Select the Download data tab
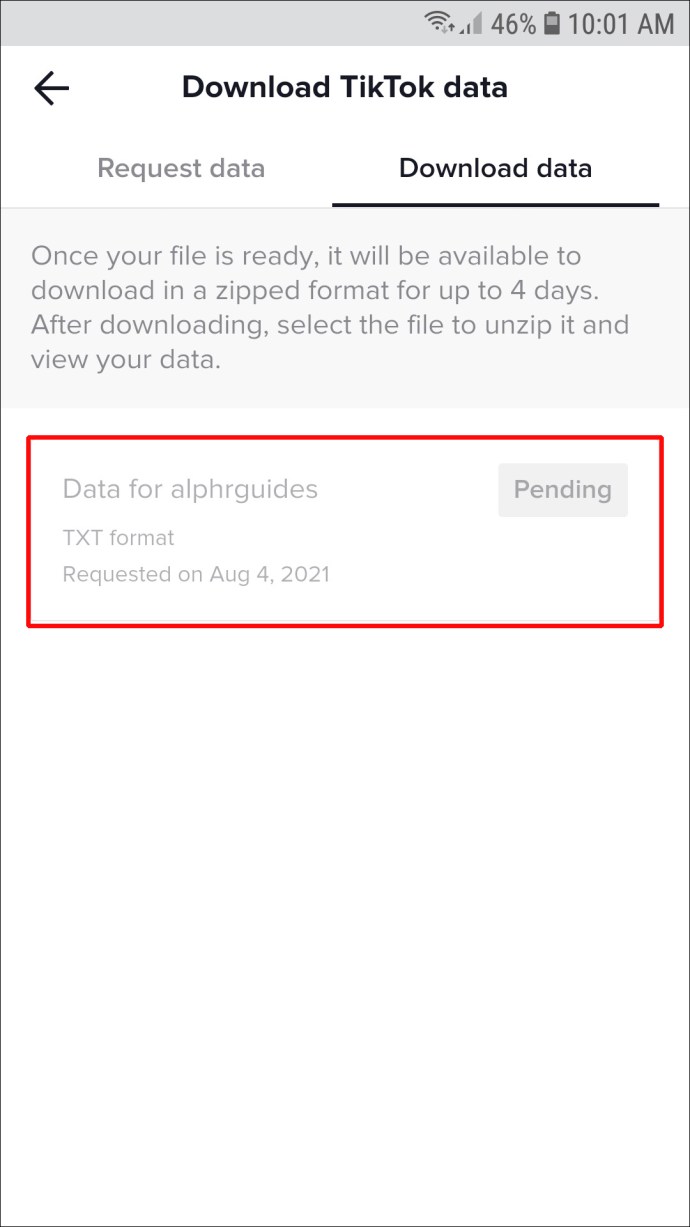 point(496,168)
